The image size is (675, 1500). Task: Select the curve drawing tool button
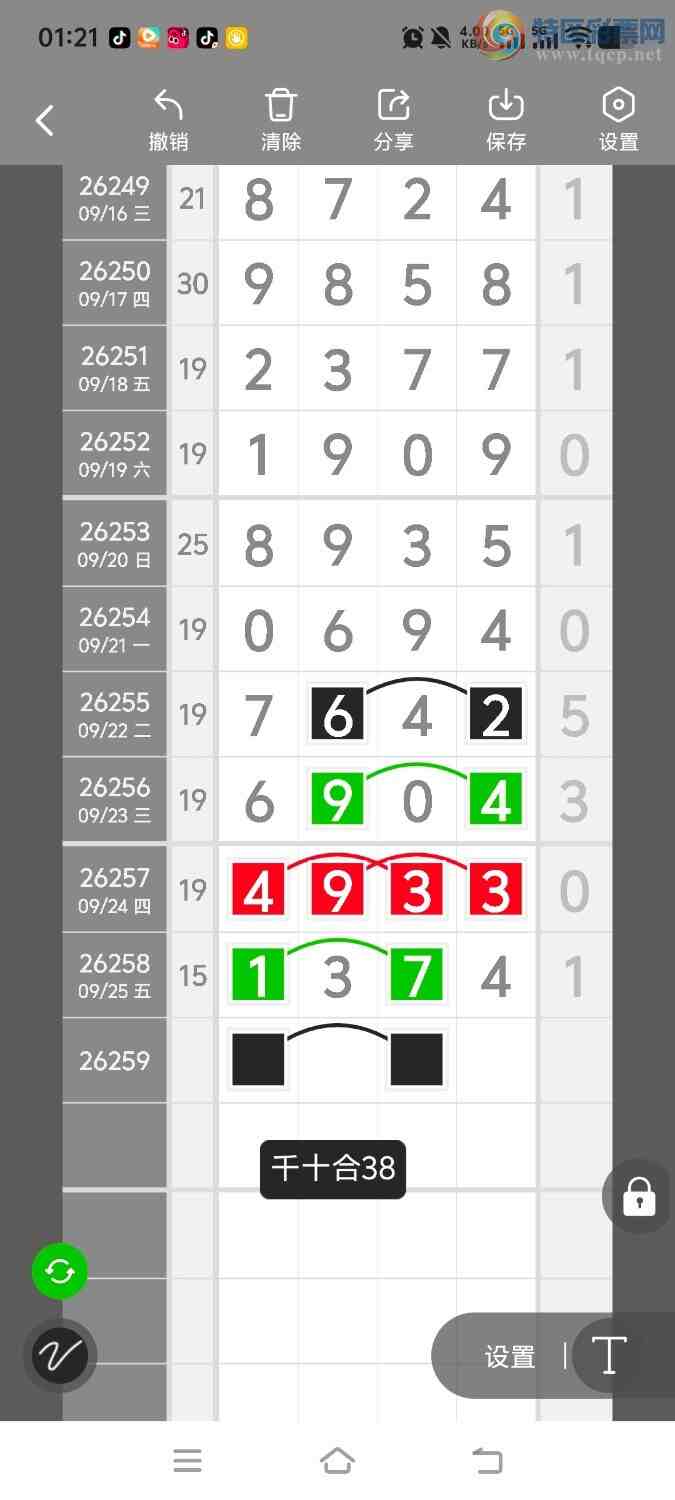pos(60,1356)
